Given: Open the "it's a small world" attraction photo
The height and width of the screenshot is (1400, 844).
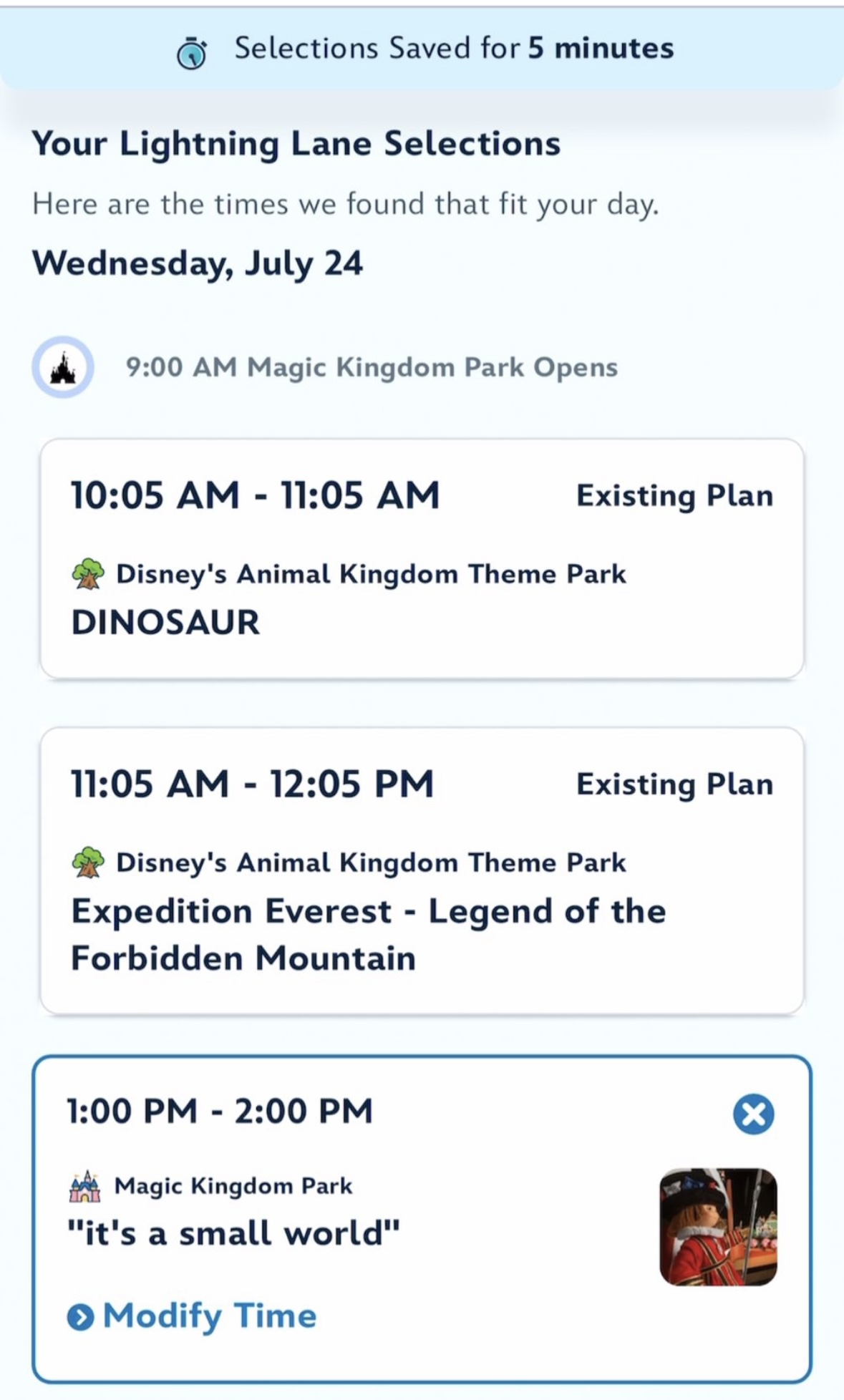Looking at the screenshot, I should (x=718, y=1228).
